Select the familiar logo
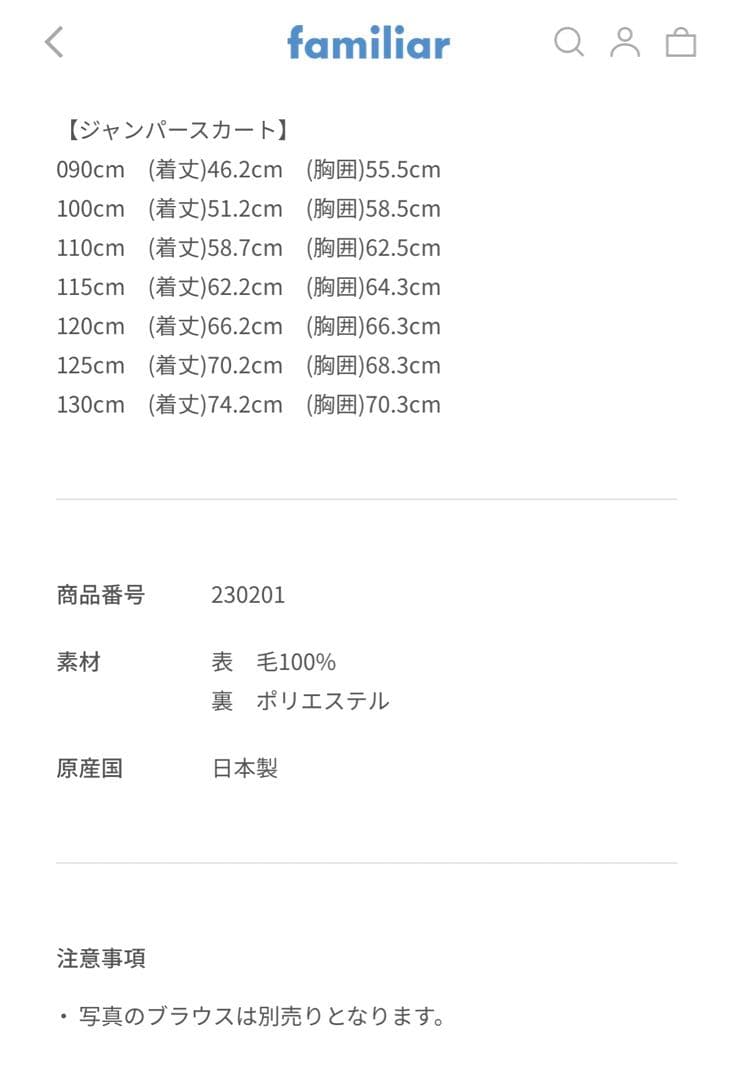Image resolution: width=734 pixels, height=1080 pixels. [x=368, y=42]
